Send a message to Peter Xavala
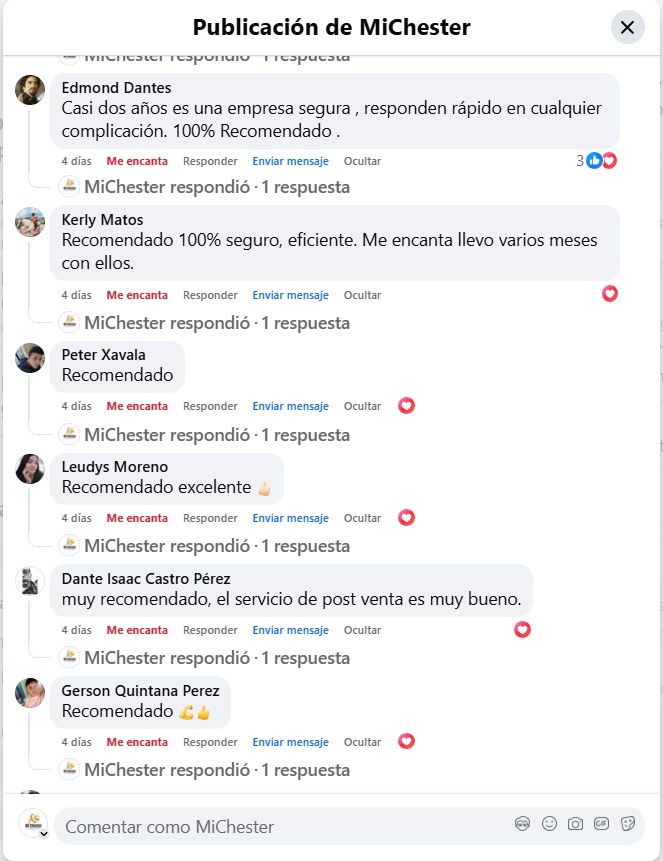Viewport: 663px width, 861px height. coord(290,406)
